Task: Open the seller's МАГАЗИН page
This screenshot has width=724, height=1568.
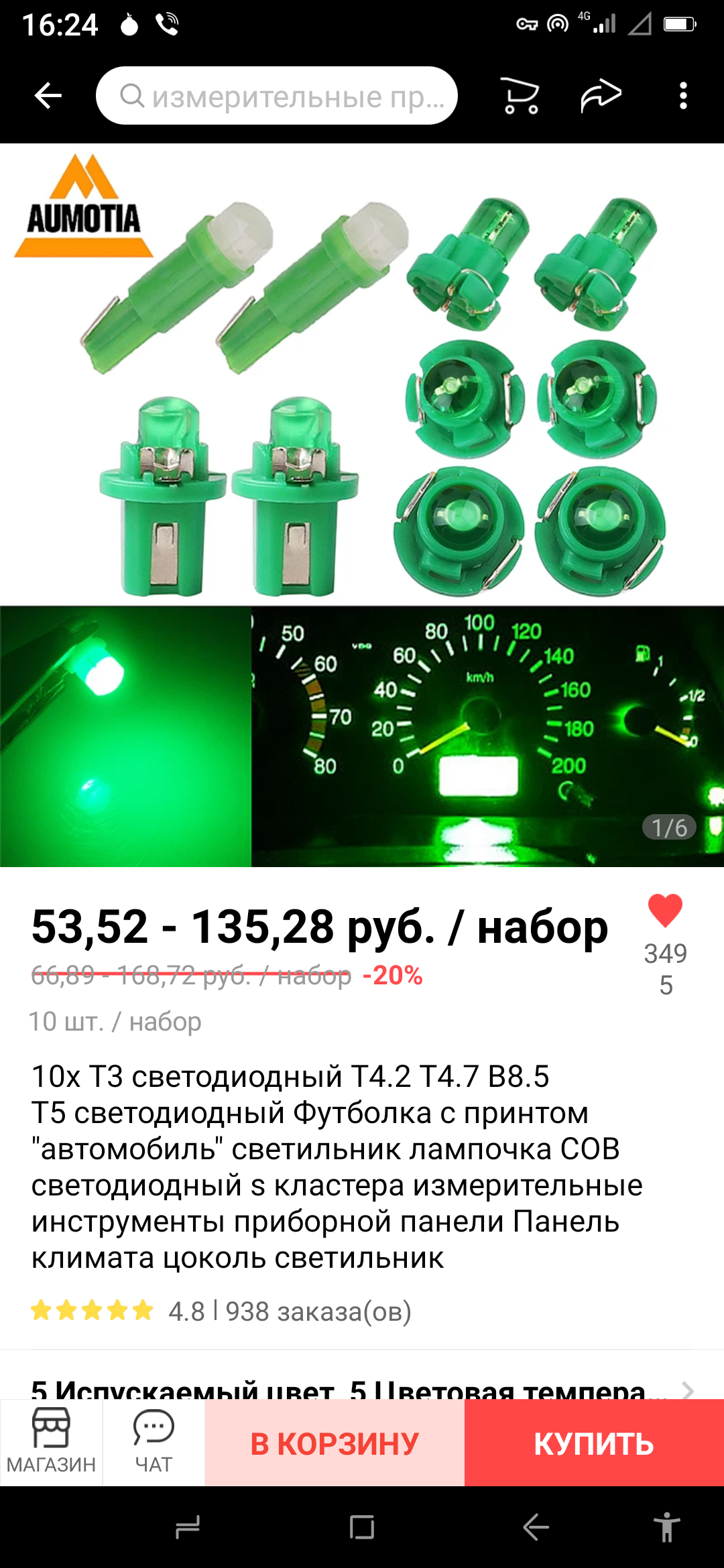Action: click(51, 1442)
